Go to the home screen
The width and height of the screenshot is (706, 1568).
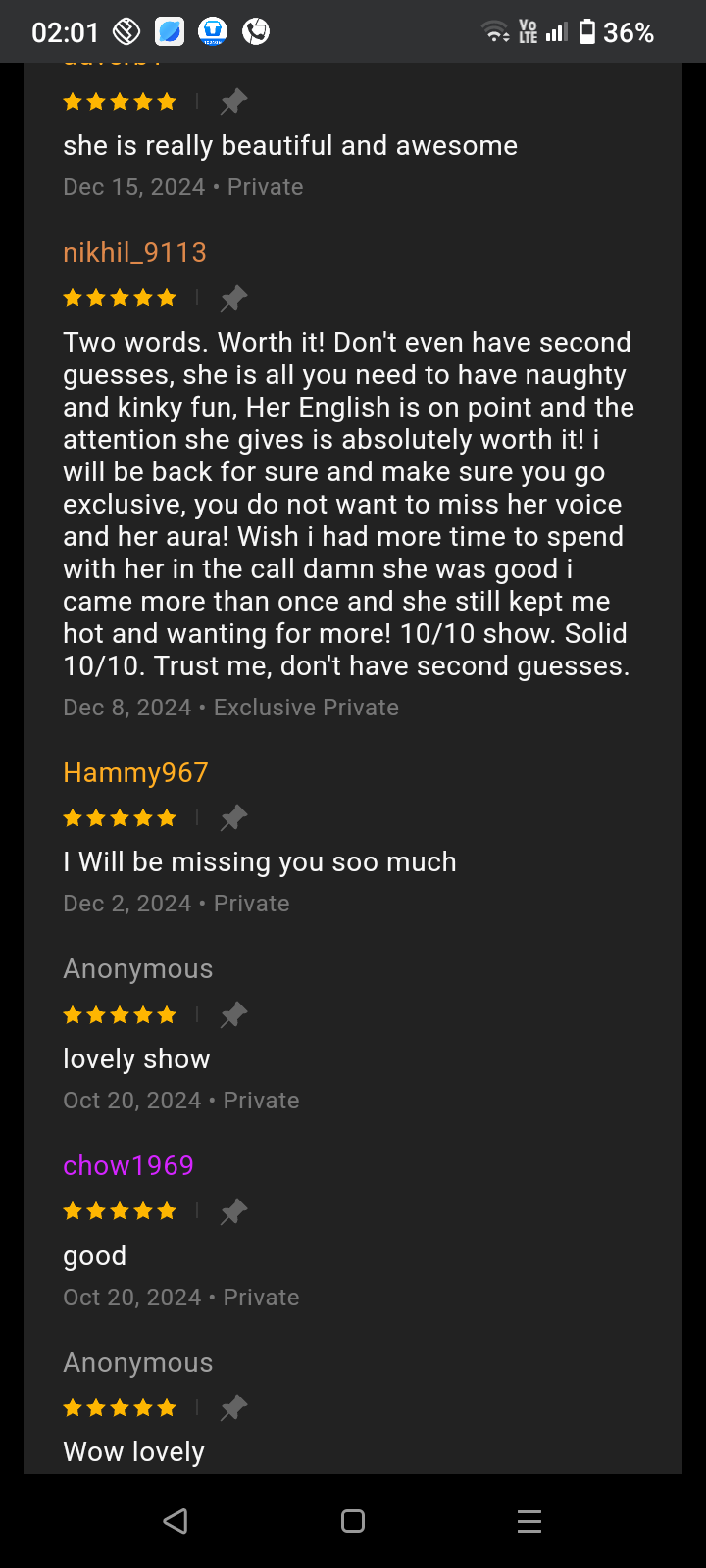[x=353, y=1521]
